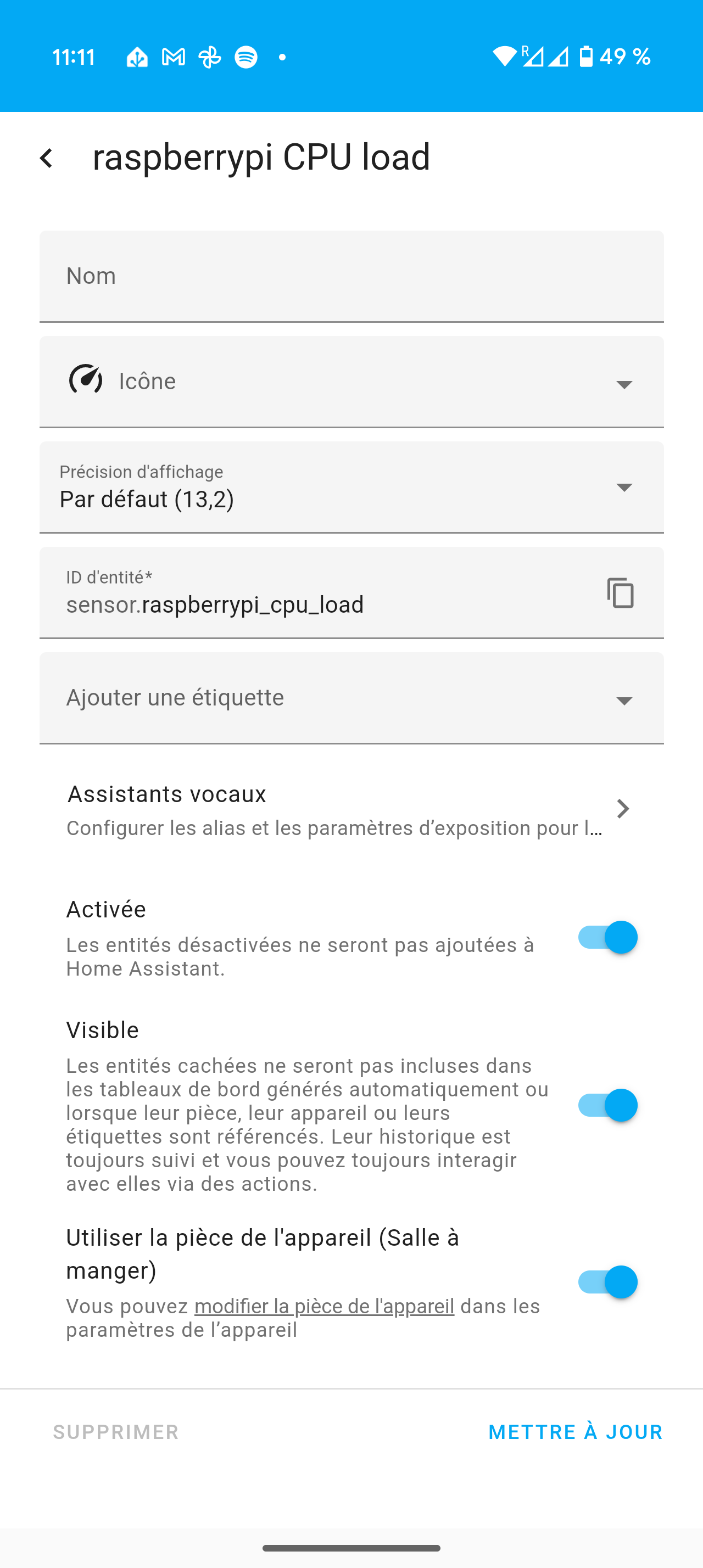Open the Assistants vocaux settings
Screen dimensions: 703x1568
point(351,810)
